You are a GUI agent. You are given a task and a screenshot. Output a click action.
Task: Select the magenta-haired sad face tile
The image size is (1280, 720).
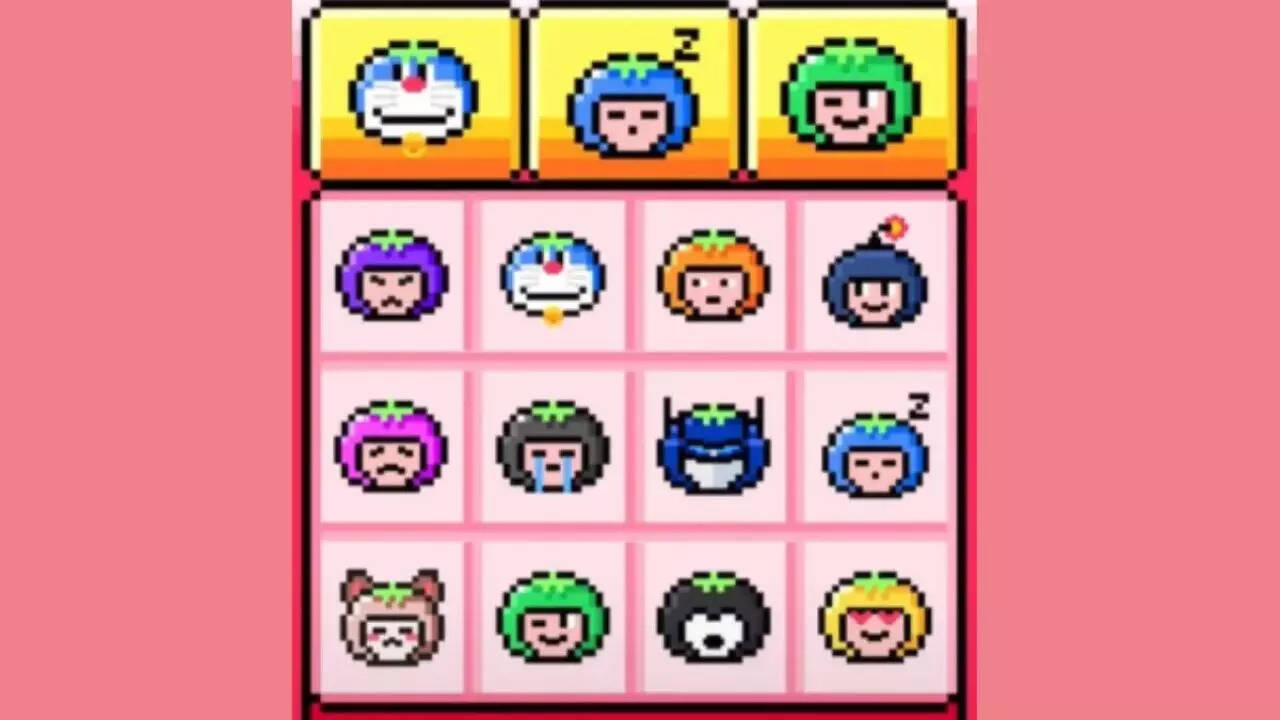point(392,446)
